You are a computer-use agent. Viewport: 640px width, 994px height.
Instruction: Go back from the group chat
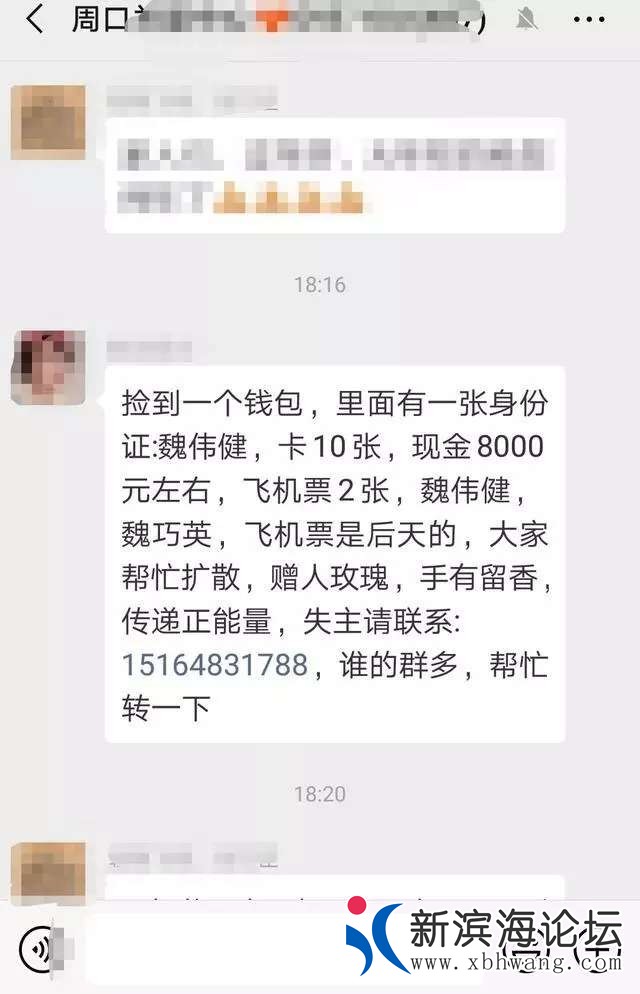pyautogui.click(x=35, y=19)
